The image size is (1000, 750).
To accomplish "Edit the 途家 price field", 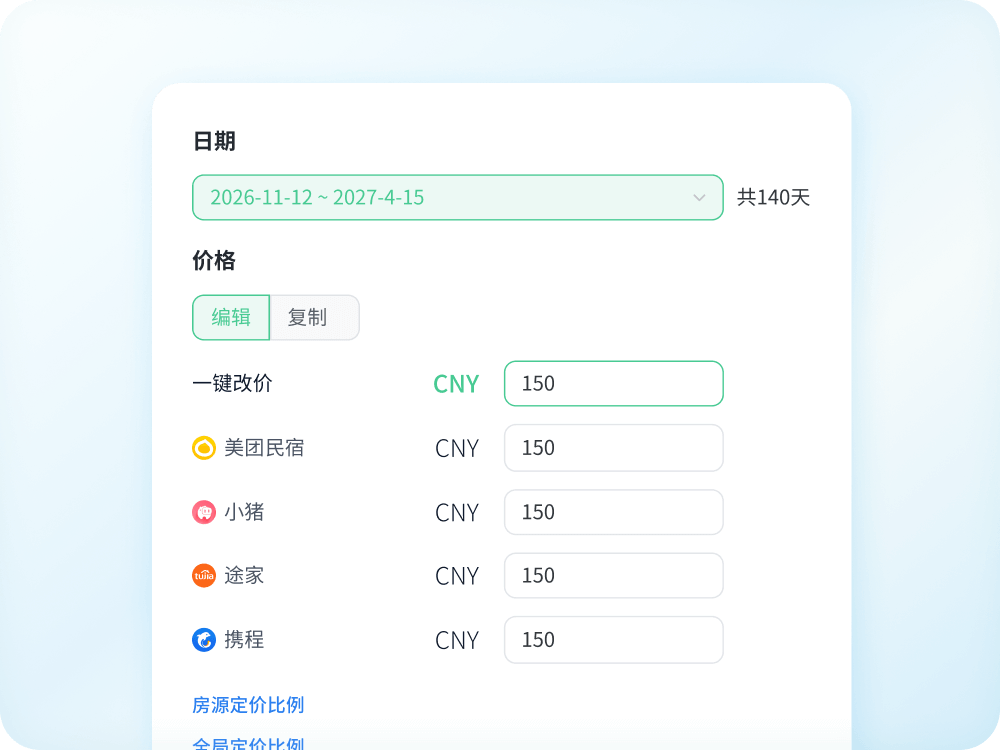I will coord(613,576).
